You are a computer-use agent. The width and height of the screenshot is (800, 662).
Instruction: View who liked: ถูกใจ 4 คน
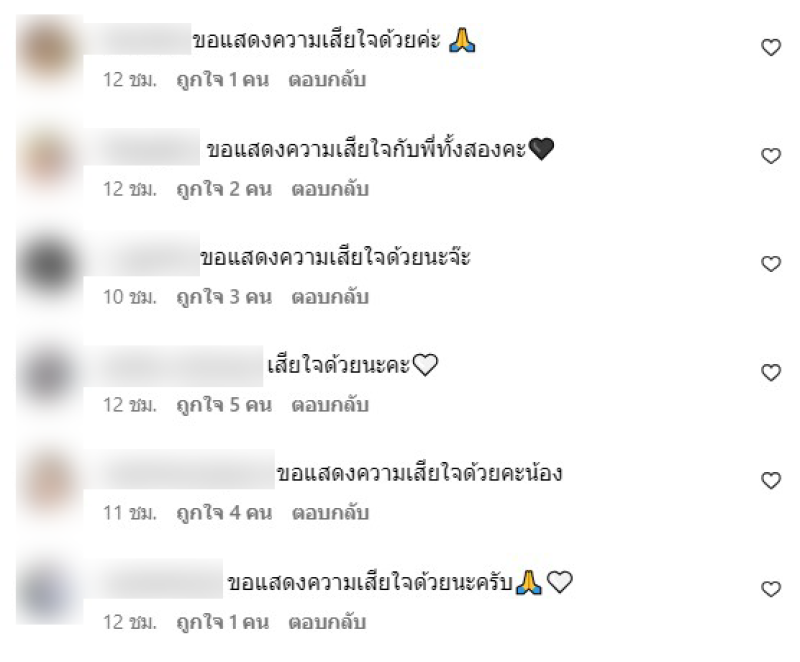coord(224,514)
